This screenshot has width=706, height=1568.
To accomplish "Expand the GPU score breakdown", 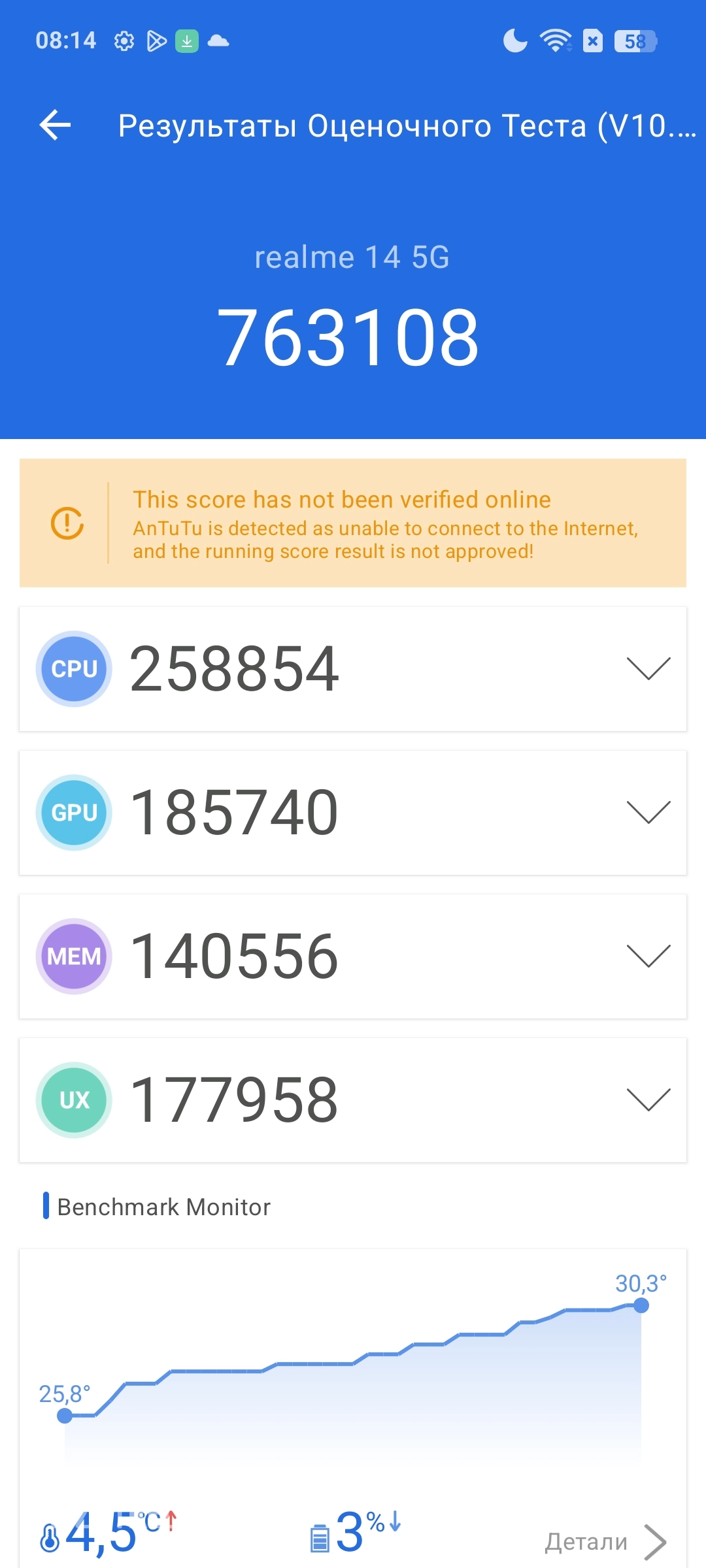I will point(648,812).
